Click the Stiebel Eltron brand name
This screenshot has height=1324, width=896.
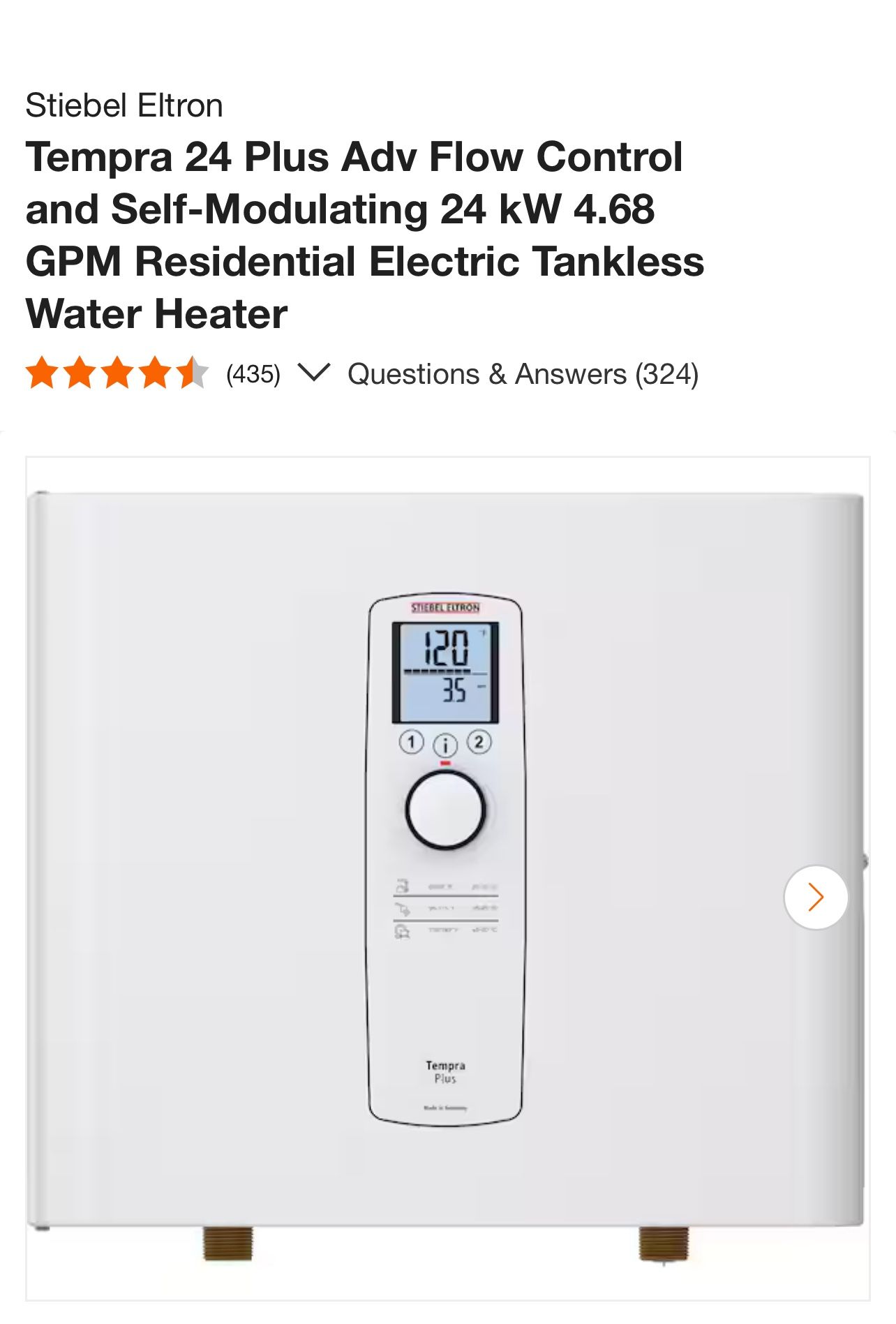pos(123,105)
